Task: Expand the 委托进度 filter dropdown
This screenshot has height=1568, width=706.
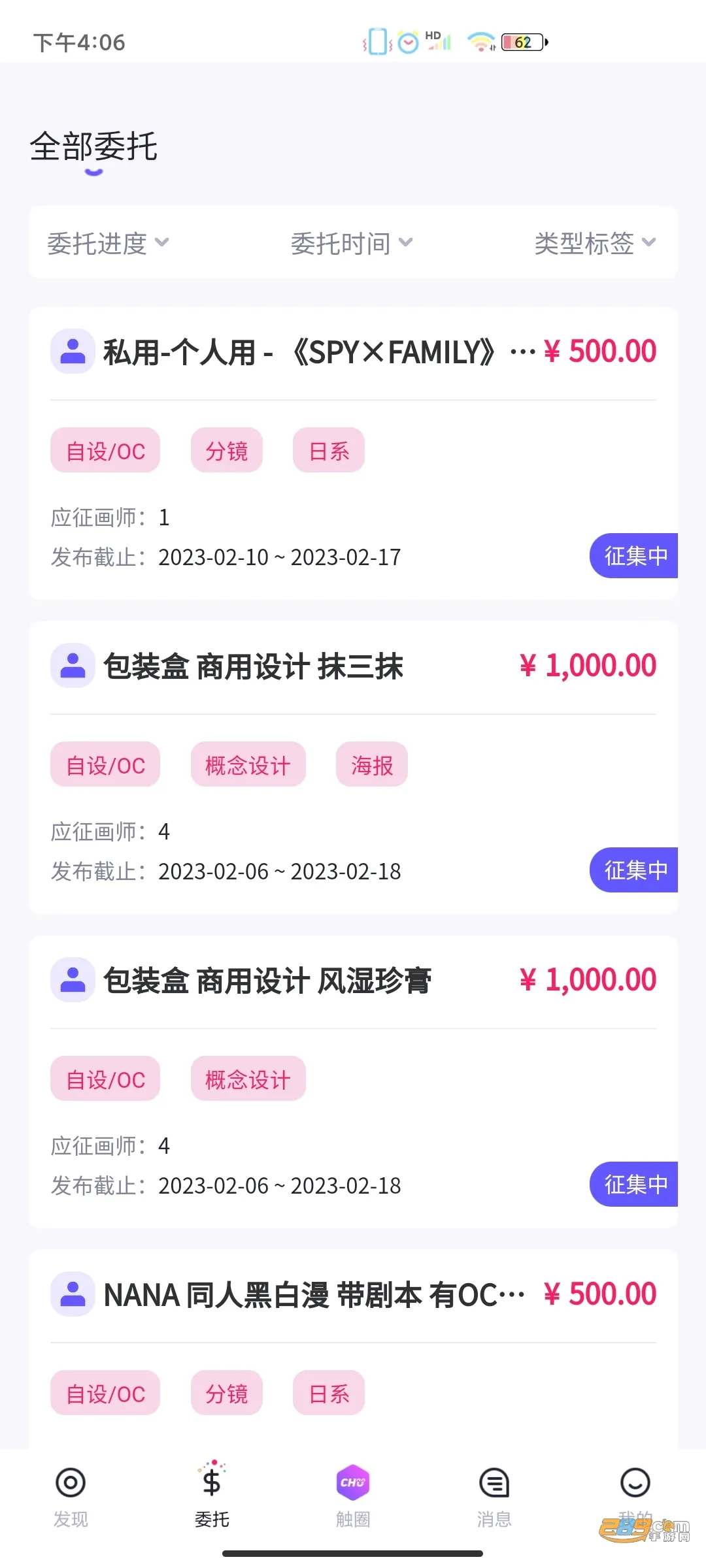Action: (x=108, y=242)
